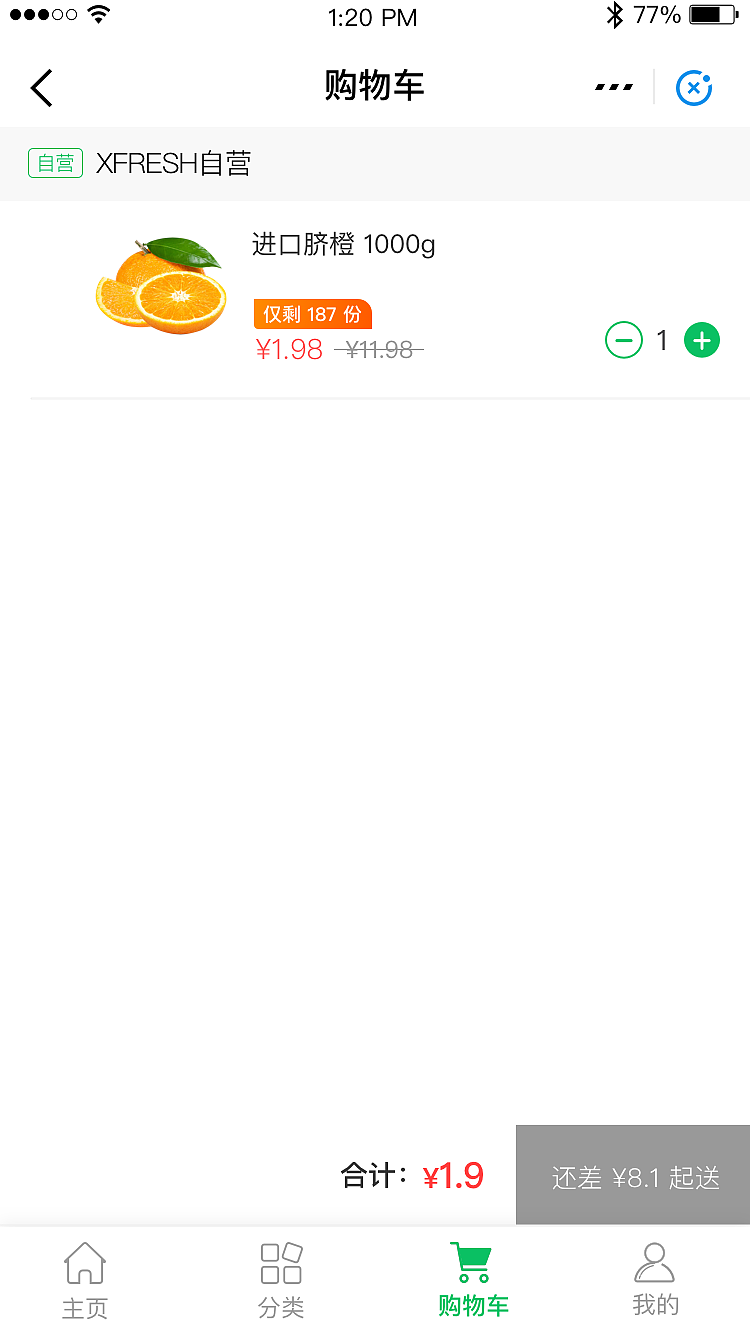Click the blue clear-cart icon in top bar
The width and height of the screenshot is (750, 1334).
click(694, 88)
